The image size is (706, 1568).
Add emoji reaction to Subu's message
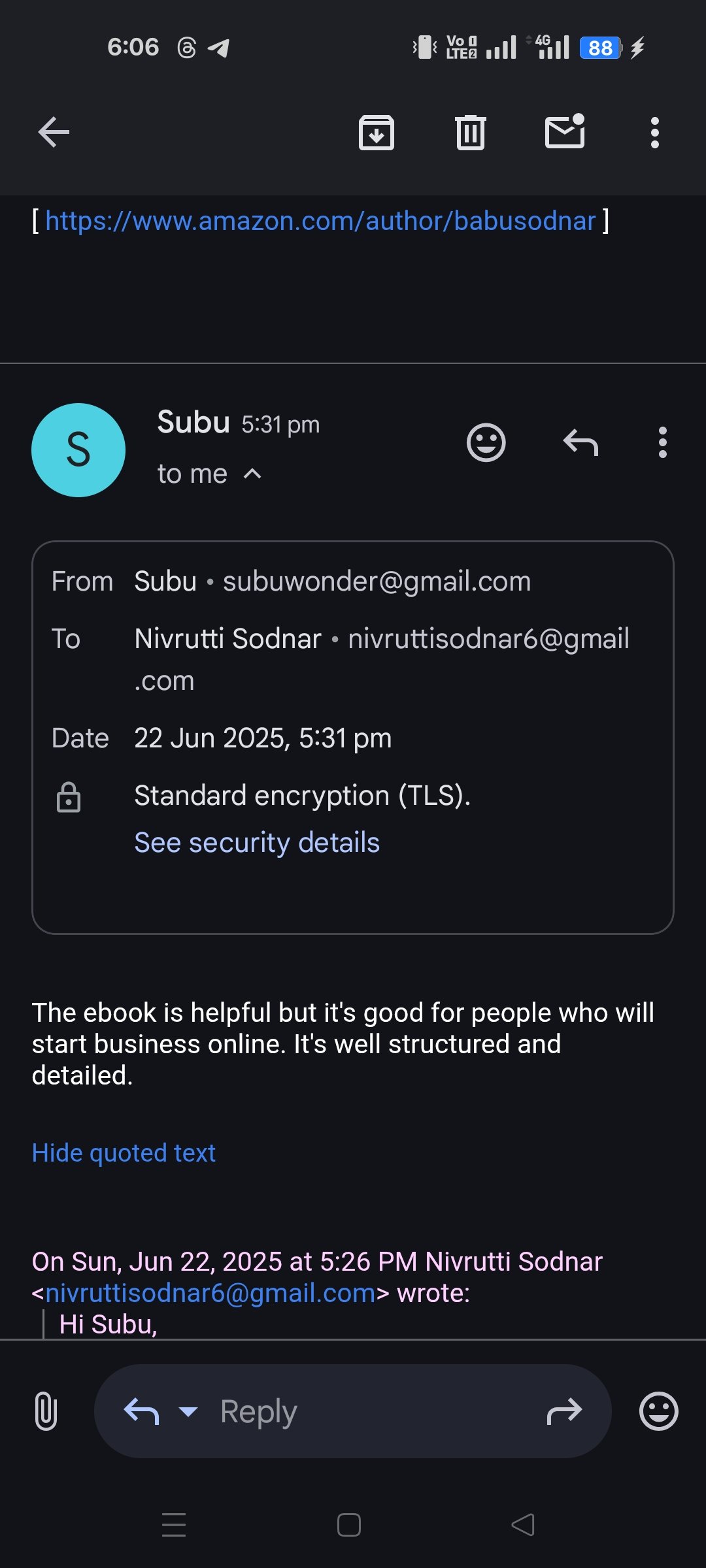486,443
